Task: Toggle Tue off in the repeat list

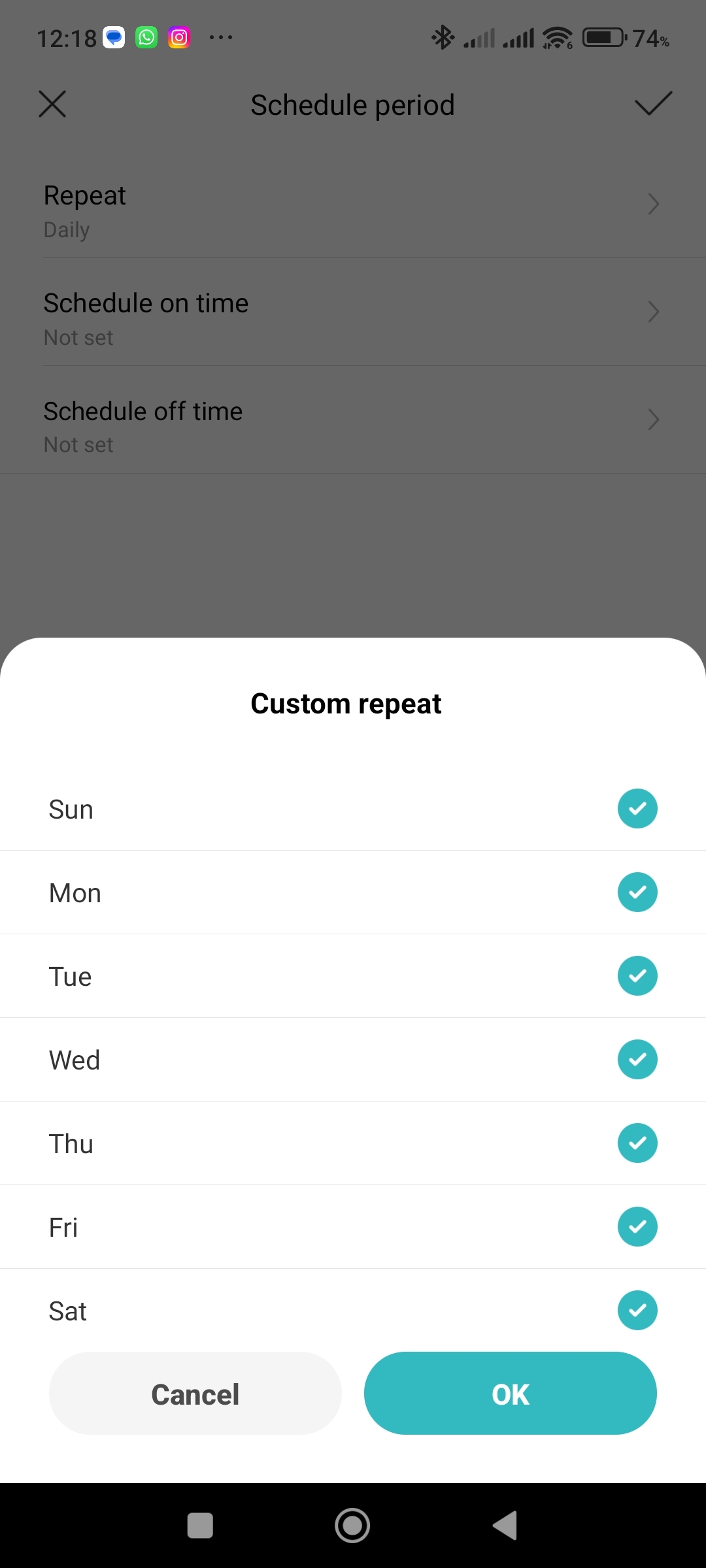Action: pos(637,976)
